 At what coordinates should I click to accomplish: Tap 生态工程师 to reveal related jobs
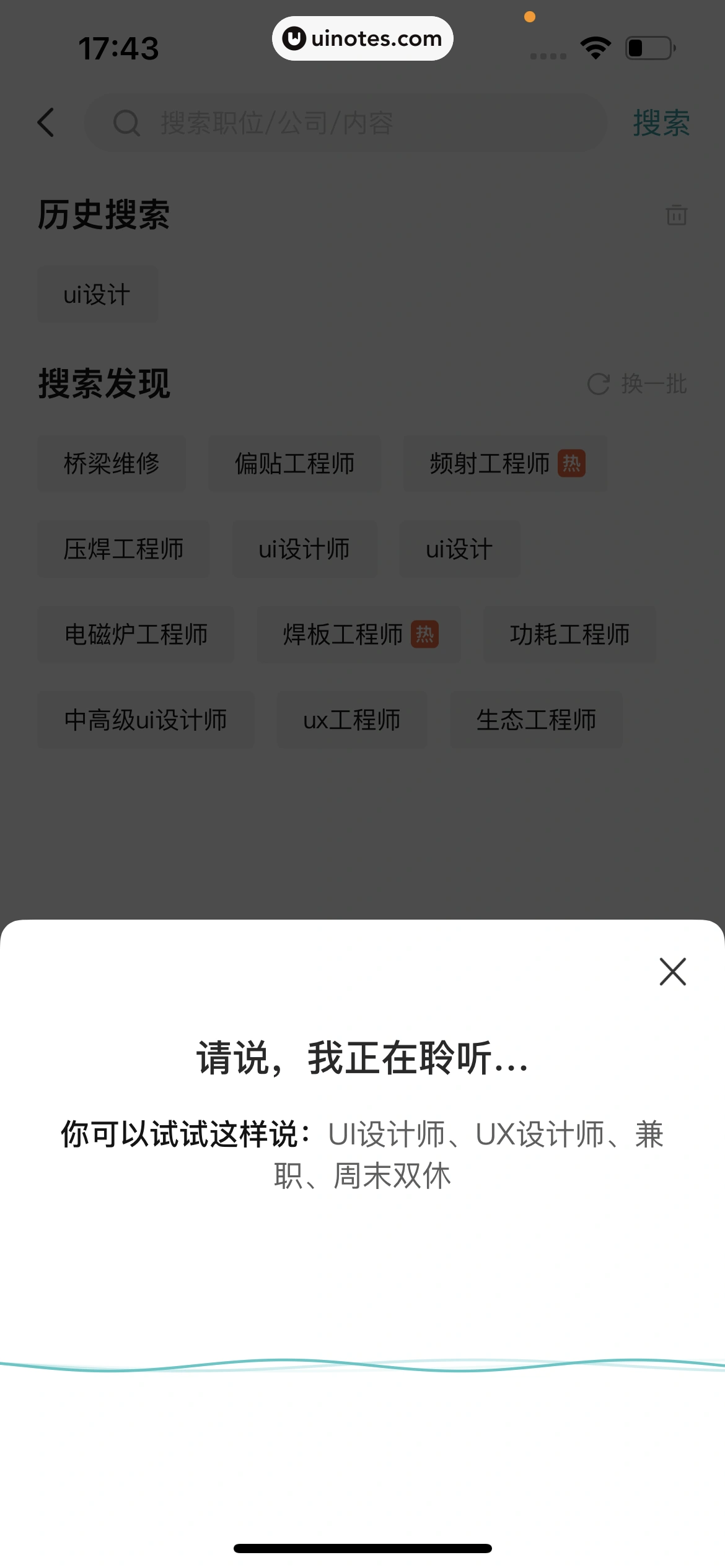(536, 720)
